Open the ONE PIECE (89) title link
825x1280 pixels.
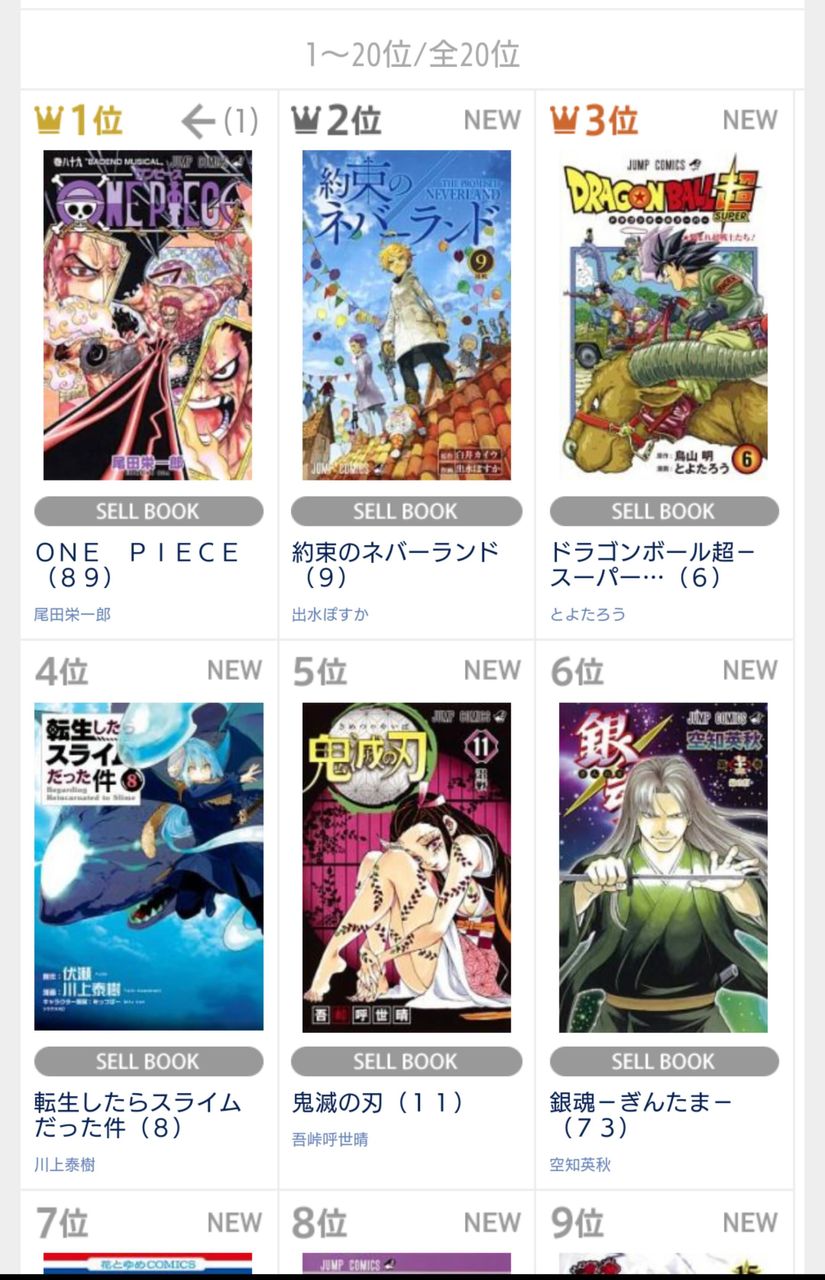(x=138, y=565)
